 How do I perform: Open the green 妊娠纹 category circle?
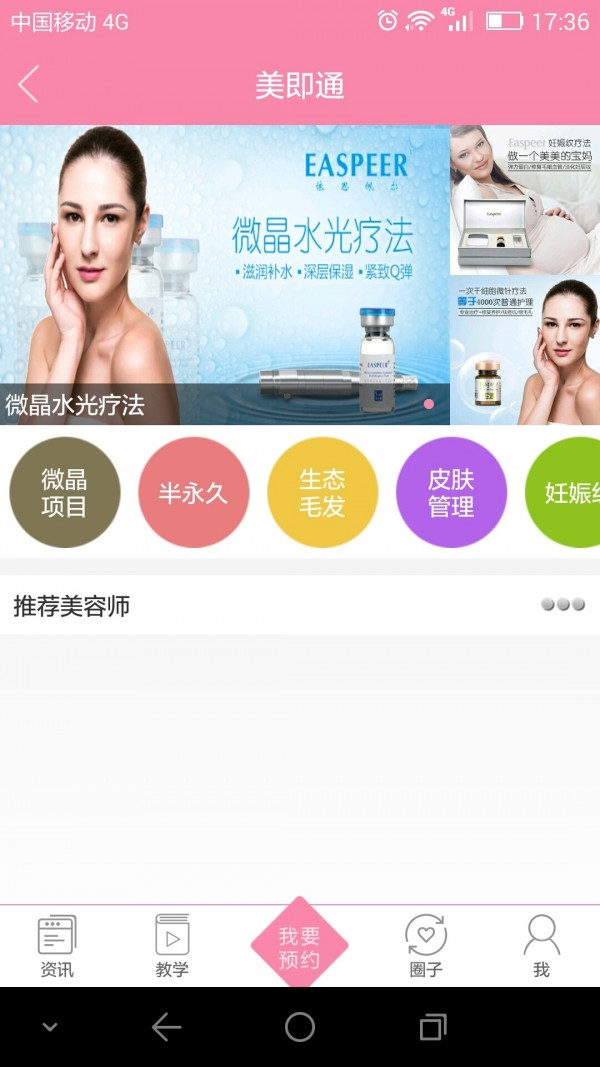click(565, 492)
